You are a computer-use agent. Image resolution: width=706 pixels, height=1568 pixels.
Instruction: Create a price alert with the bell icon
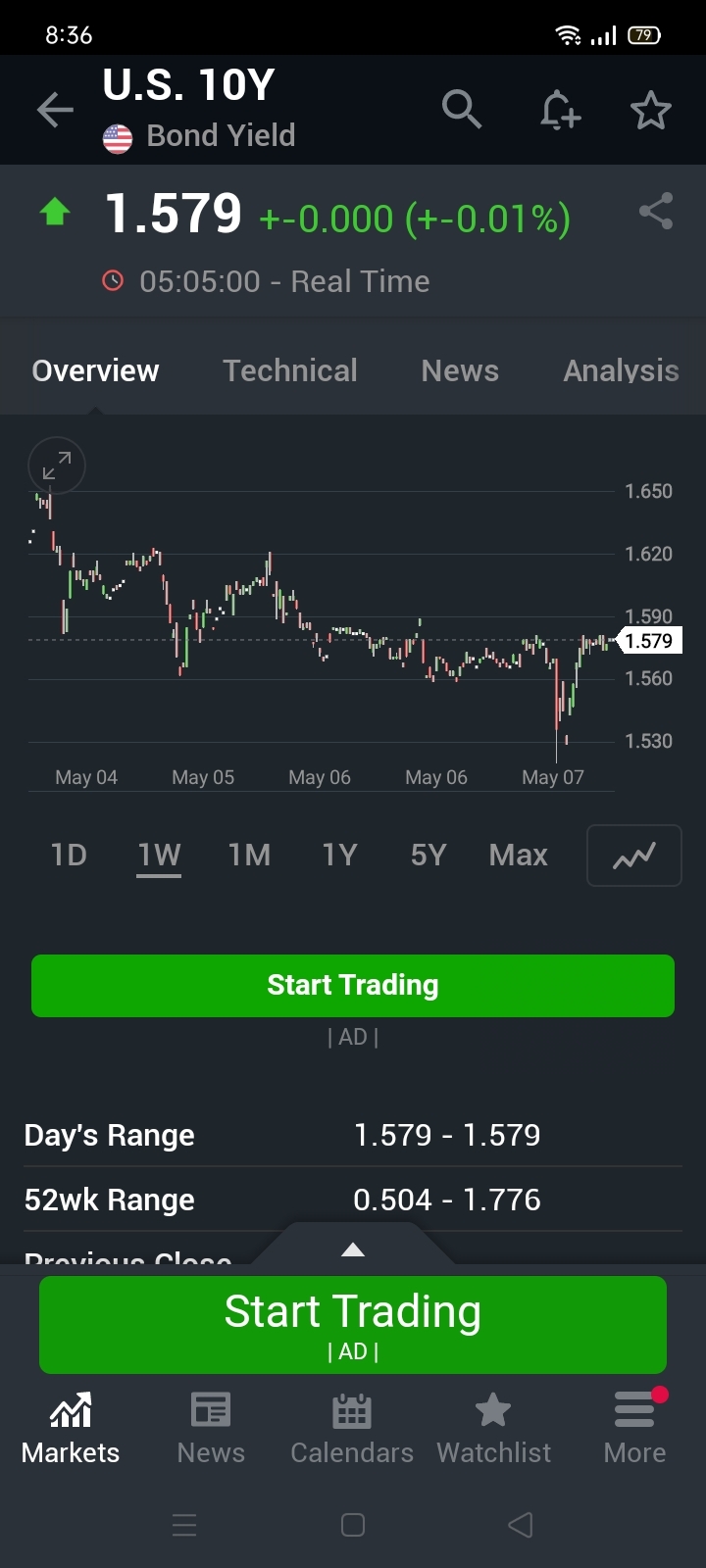coord(560,110)
